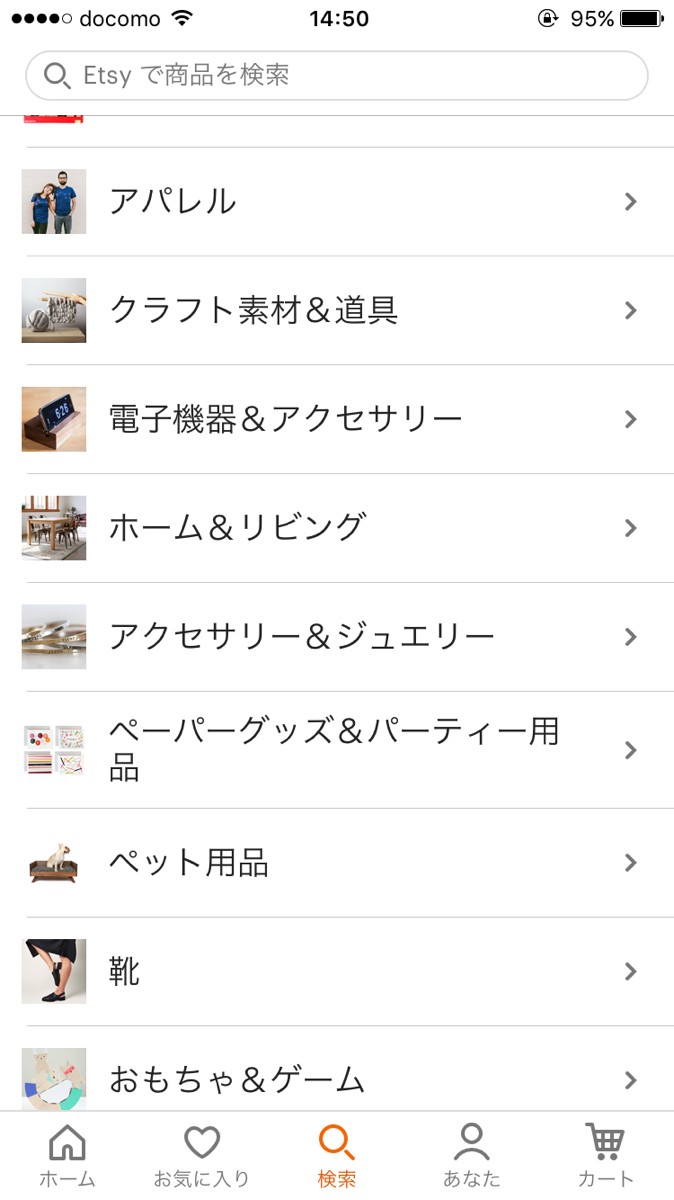Screen dimensions: 674x1200
Task: Tap the 検索 tab
Action: tap(337, 1156)
